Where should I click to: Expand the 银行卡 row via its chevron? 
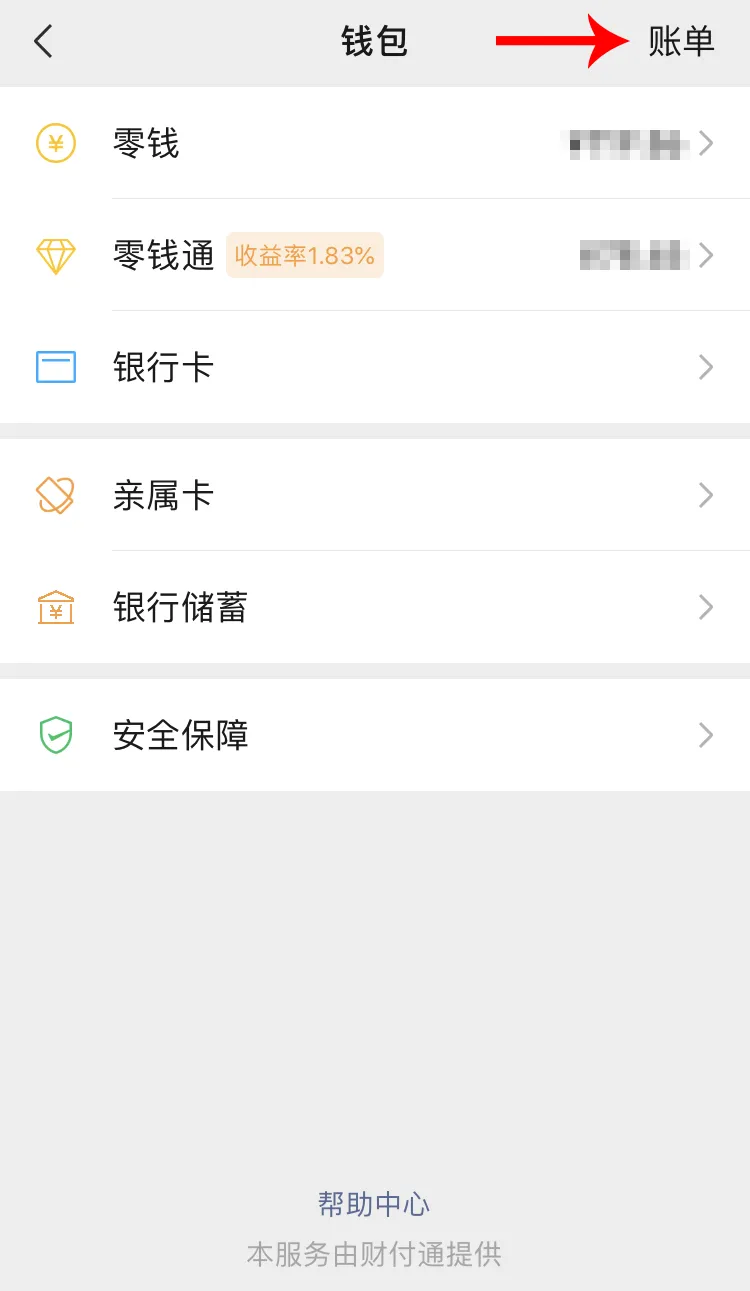click(706, 367)
